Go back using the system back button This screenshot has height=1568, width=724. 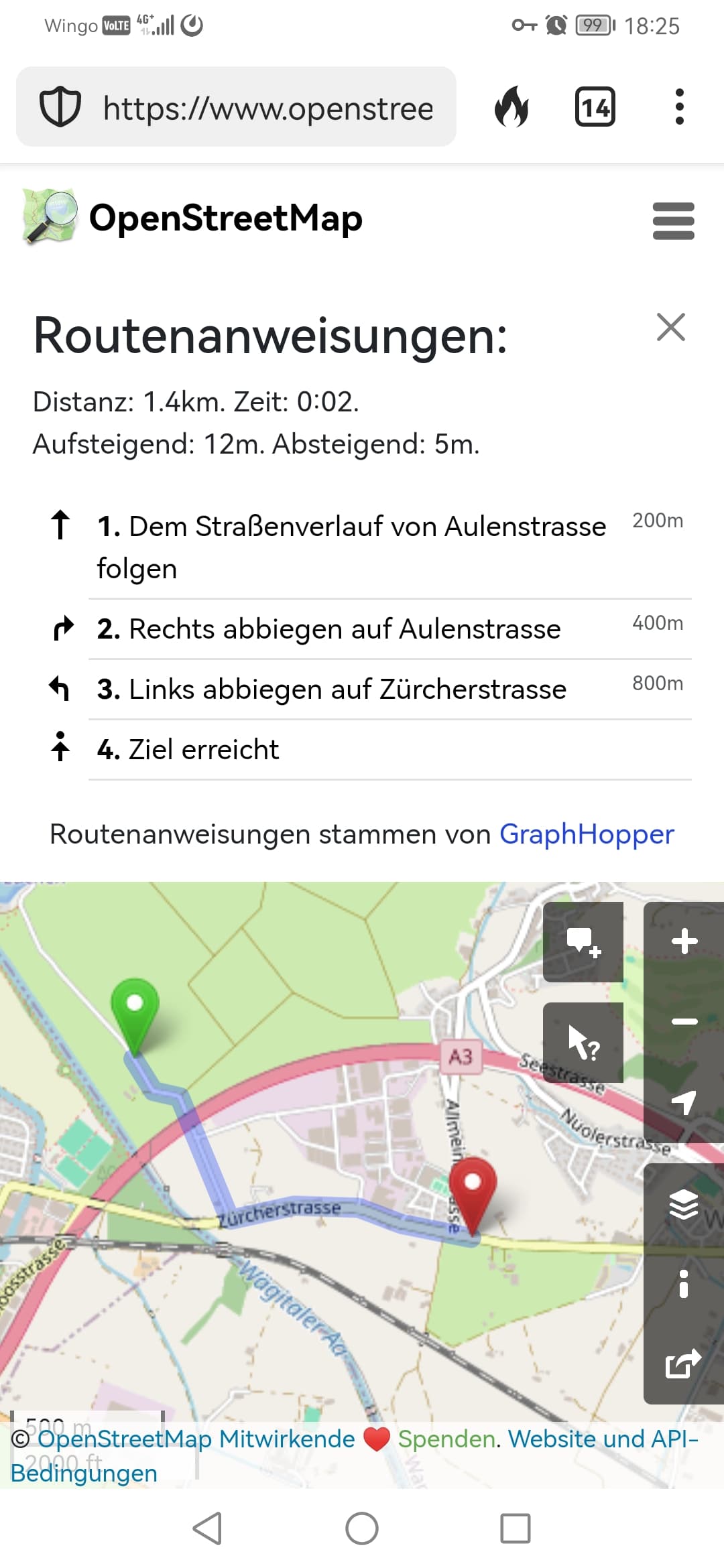pos(208,1528)
